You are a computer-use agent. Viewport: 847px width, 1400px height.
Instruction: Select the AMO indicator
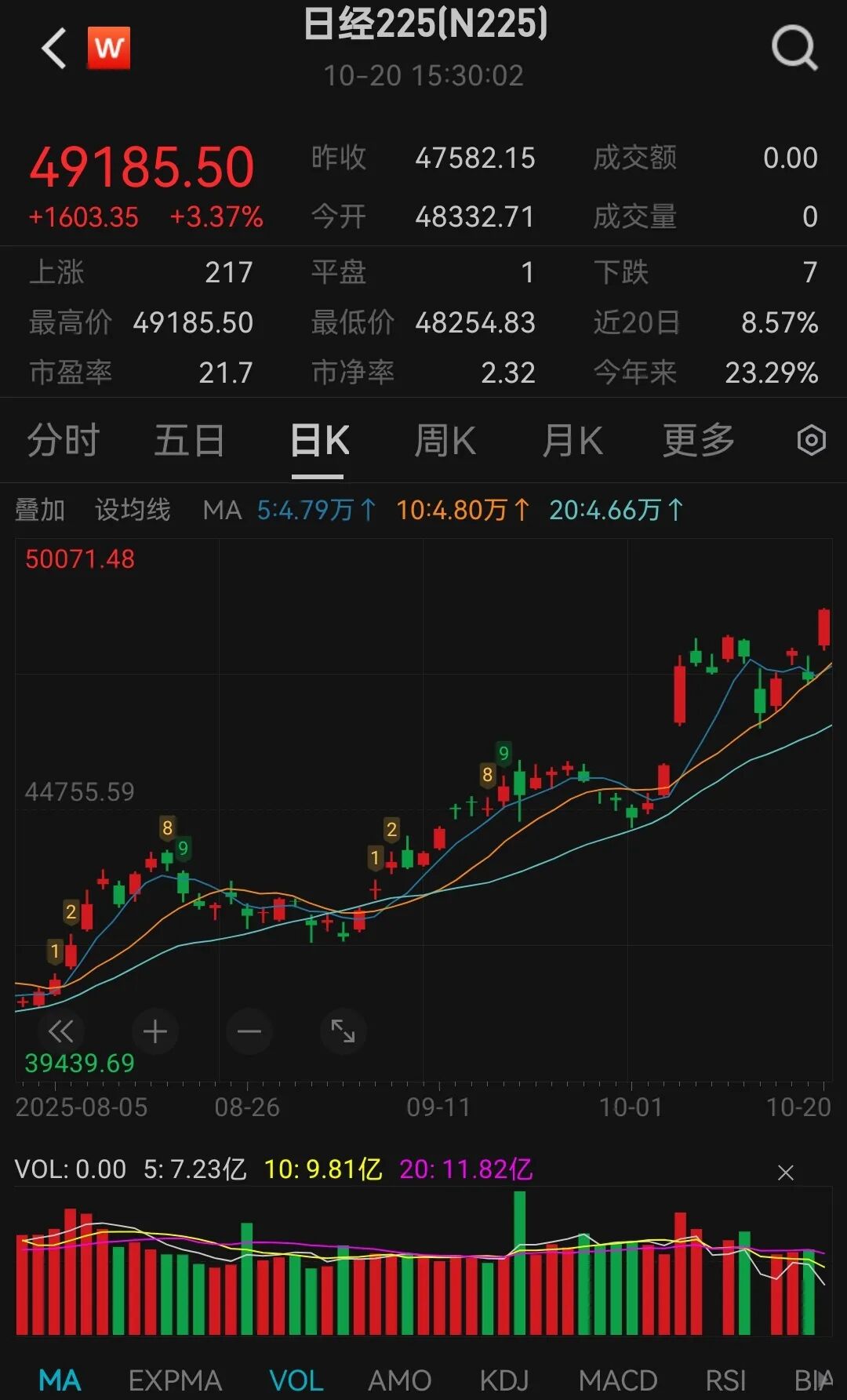click(x=399, y=1380)
